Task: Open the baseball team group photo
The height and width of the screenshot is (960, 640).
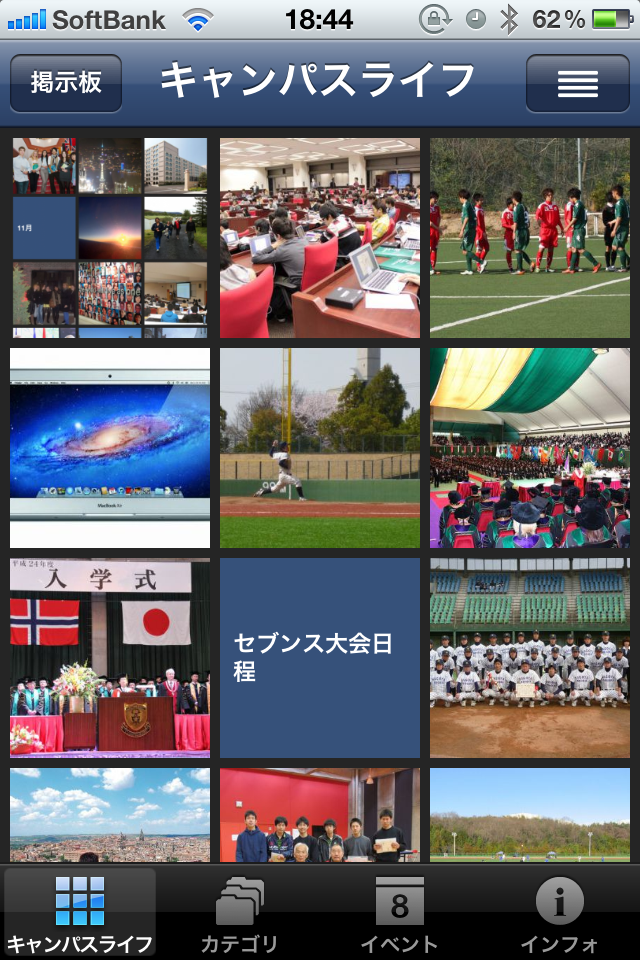Action: (x=530, y=657)
